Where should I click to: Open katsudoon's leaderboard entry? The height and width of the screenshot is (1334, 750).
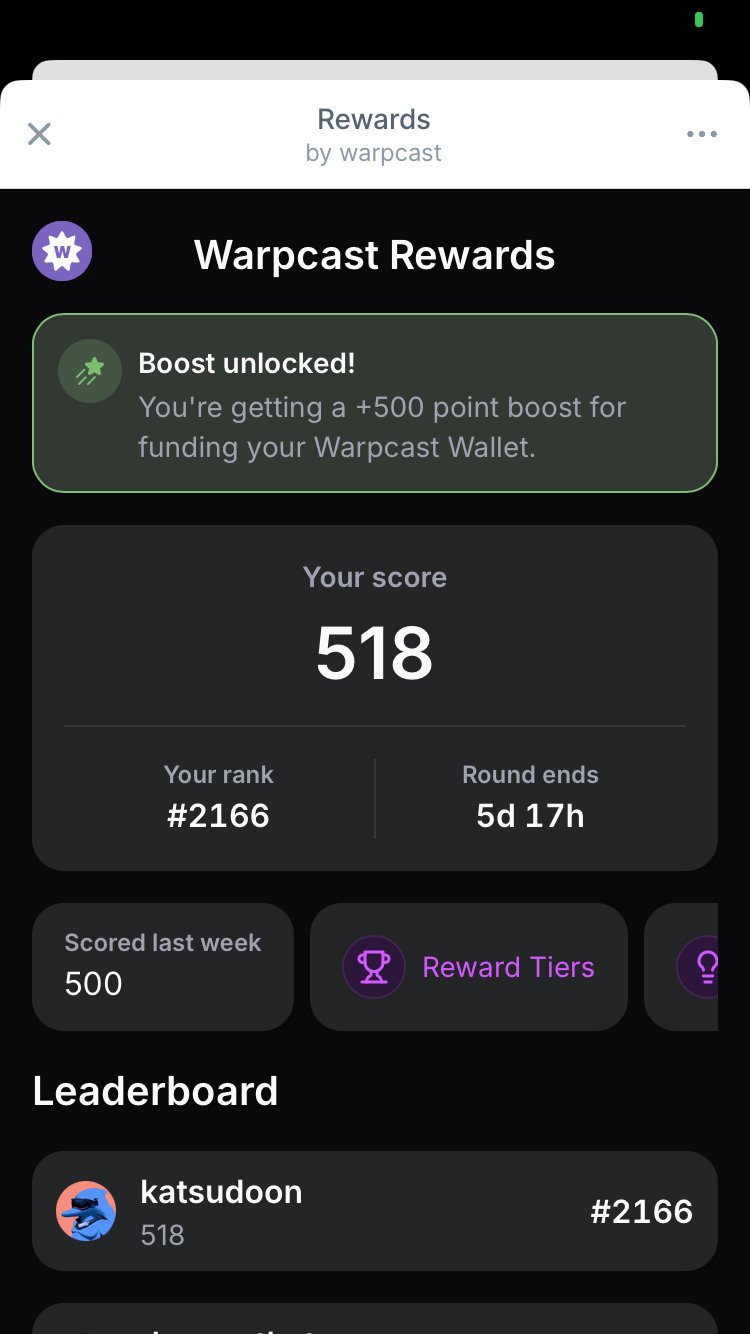(374, 1211)
